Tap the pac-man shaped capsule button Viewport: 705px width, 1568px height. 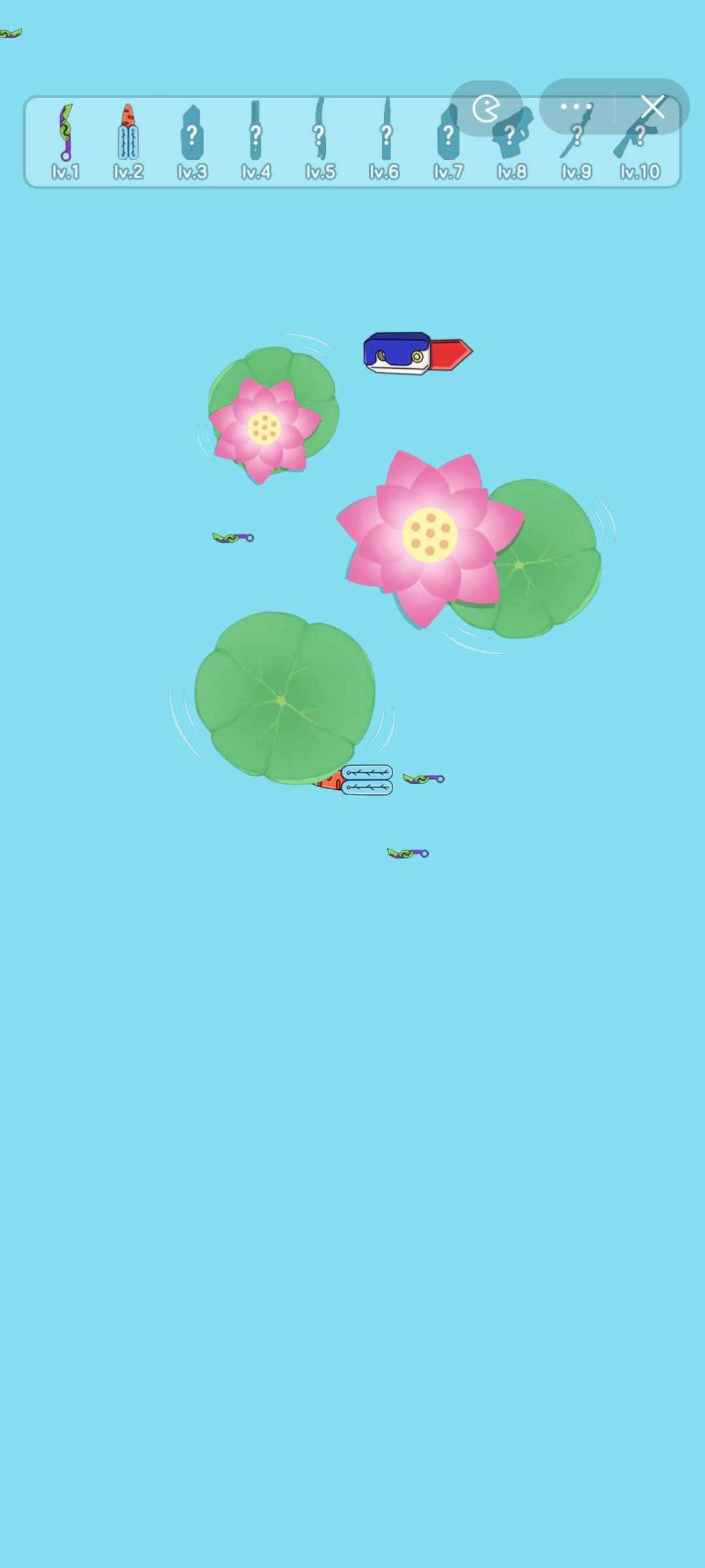(486, 109)
